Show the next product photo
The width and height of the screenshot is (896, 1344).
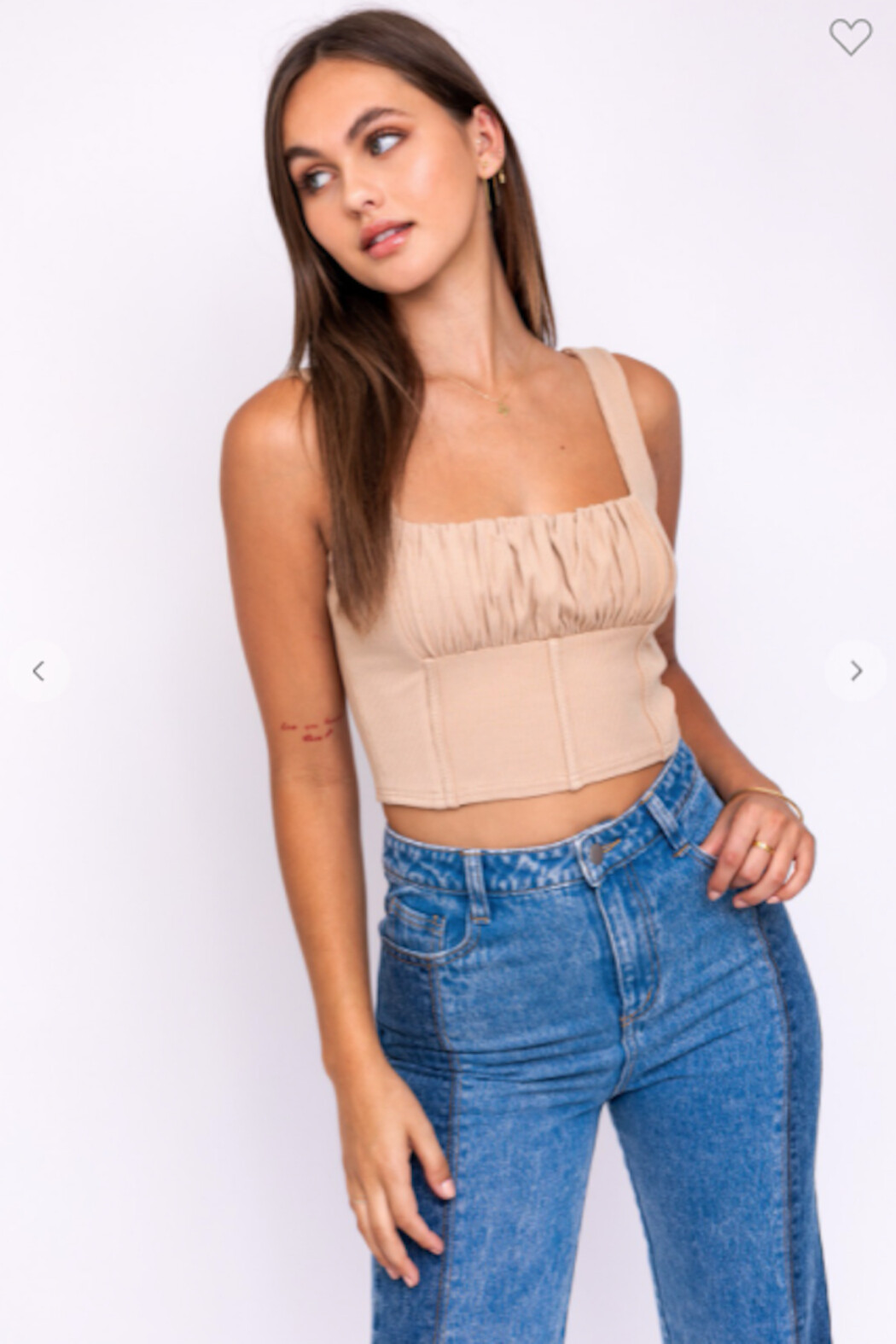click(856, 672)
